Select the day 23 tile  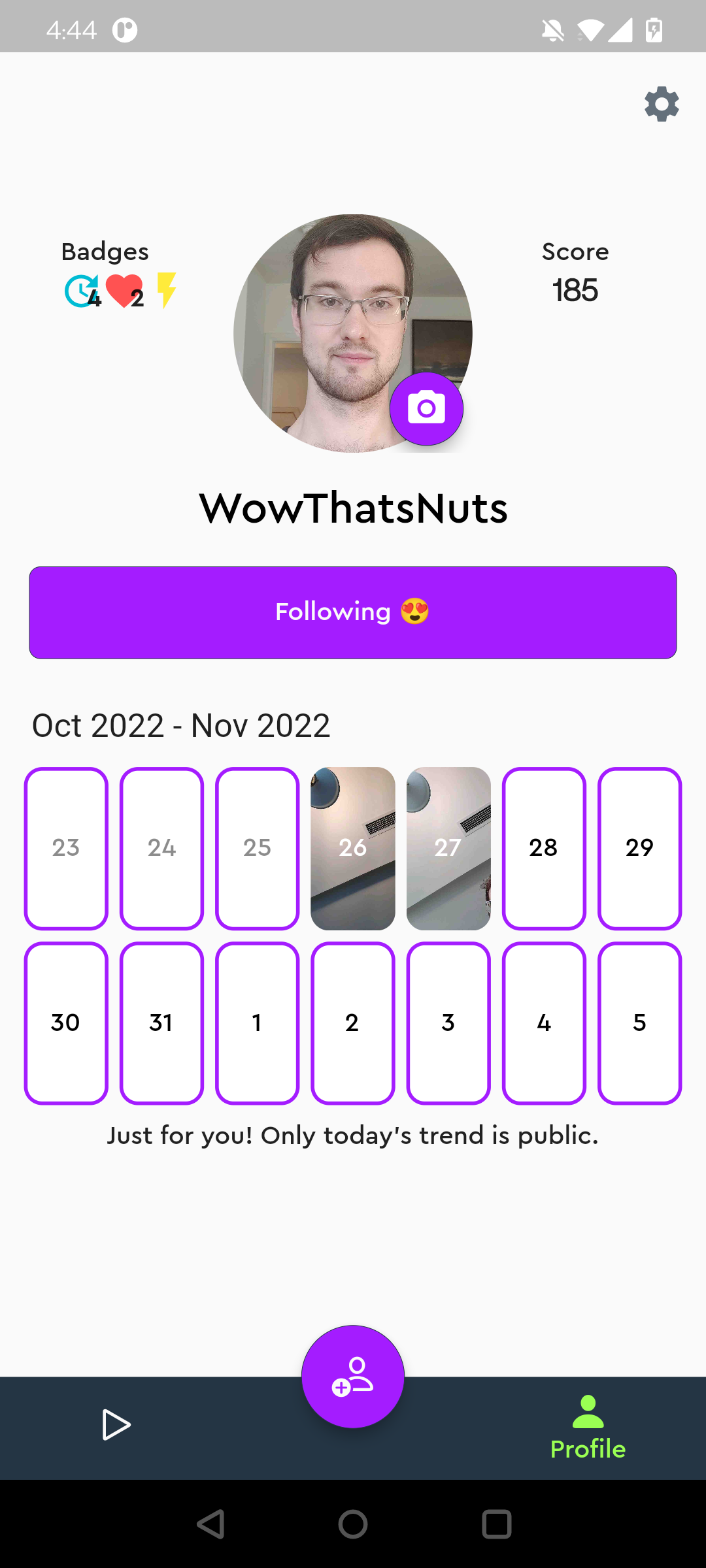pyautogui.click(x=66, y=848)
